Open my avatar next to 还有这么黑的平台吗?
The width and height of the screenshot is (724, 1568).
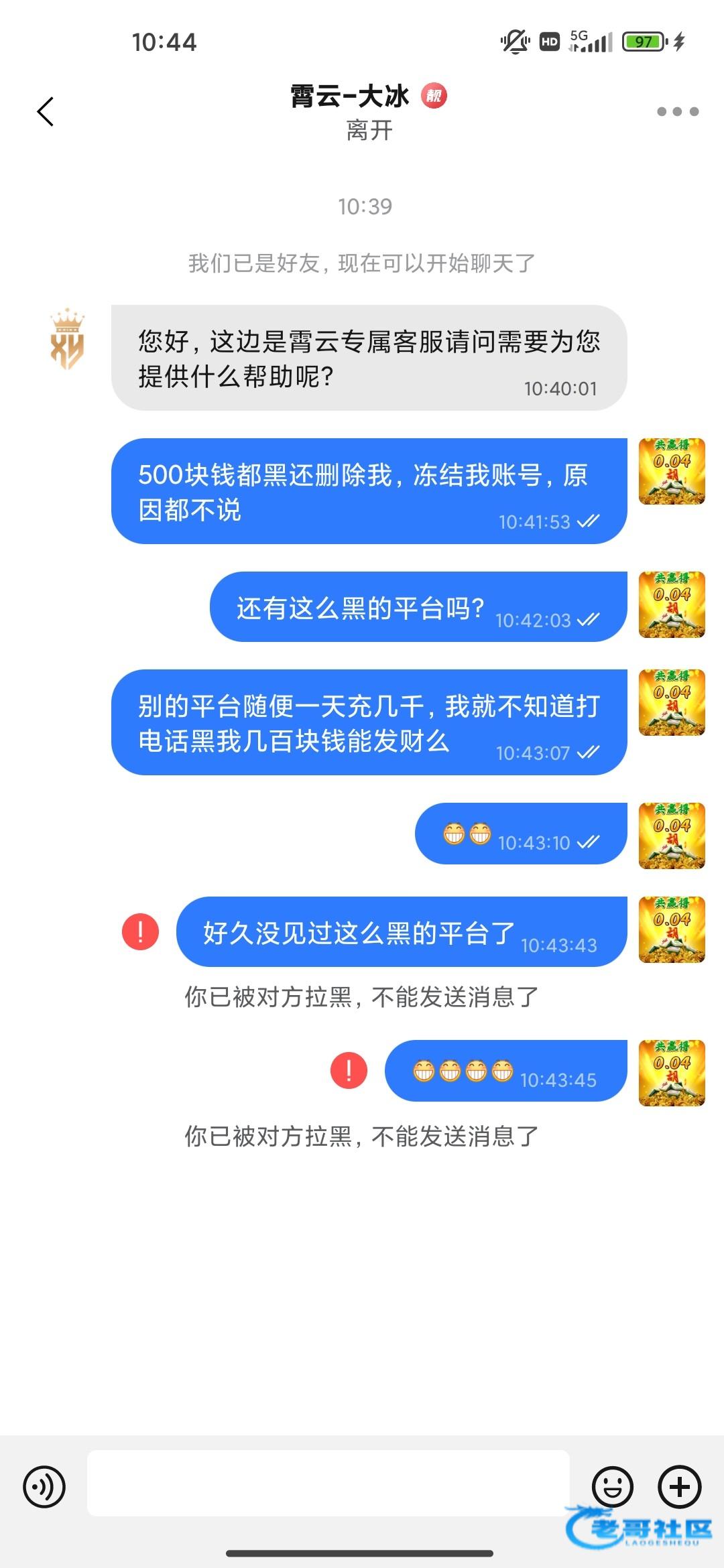[672, 604]
